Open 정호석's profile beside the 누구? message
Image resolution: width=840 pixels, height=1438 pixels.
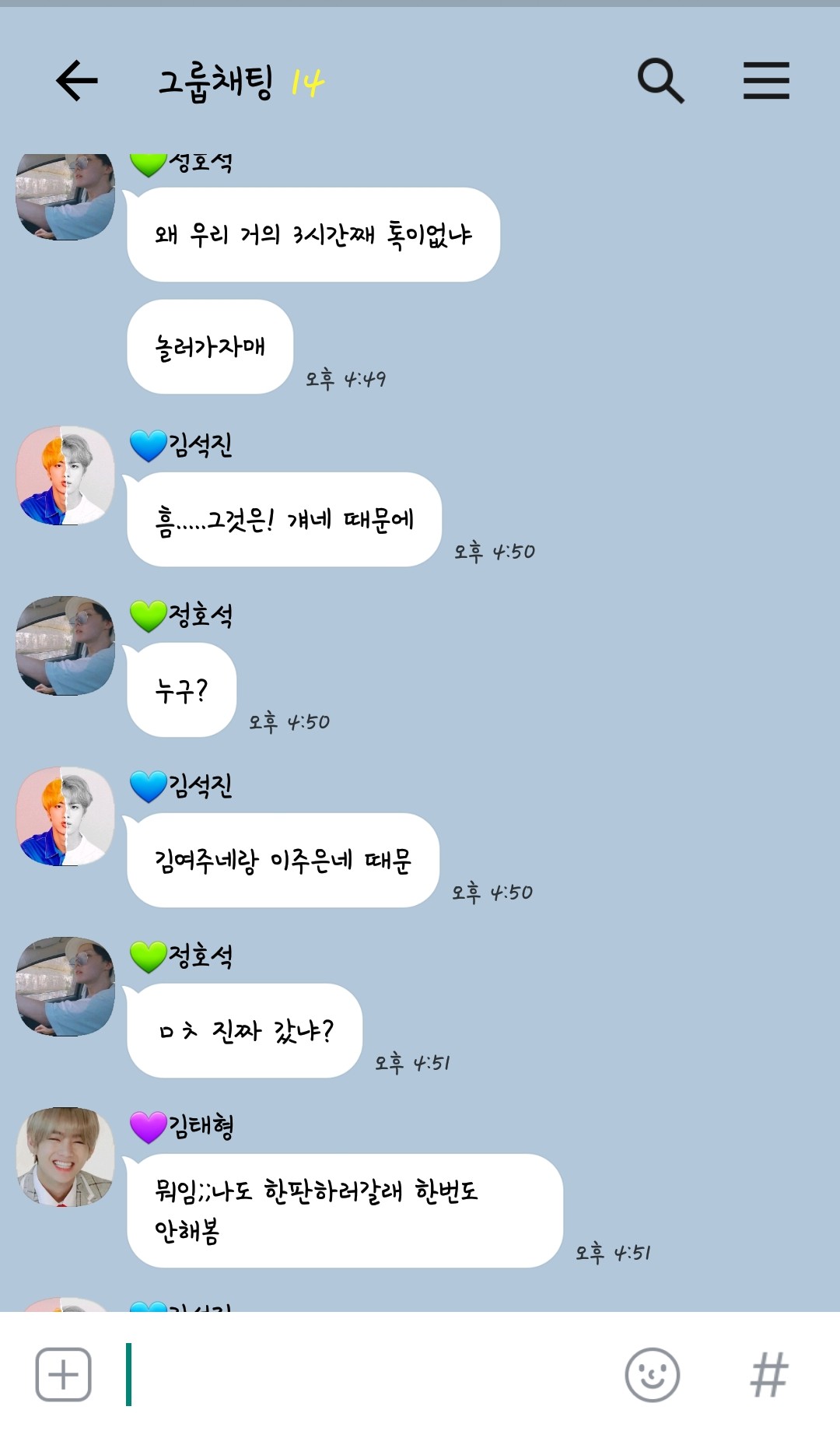tap(65, 646)
